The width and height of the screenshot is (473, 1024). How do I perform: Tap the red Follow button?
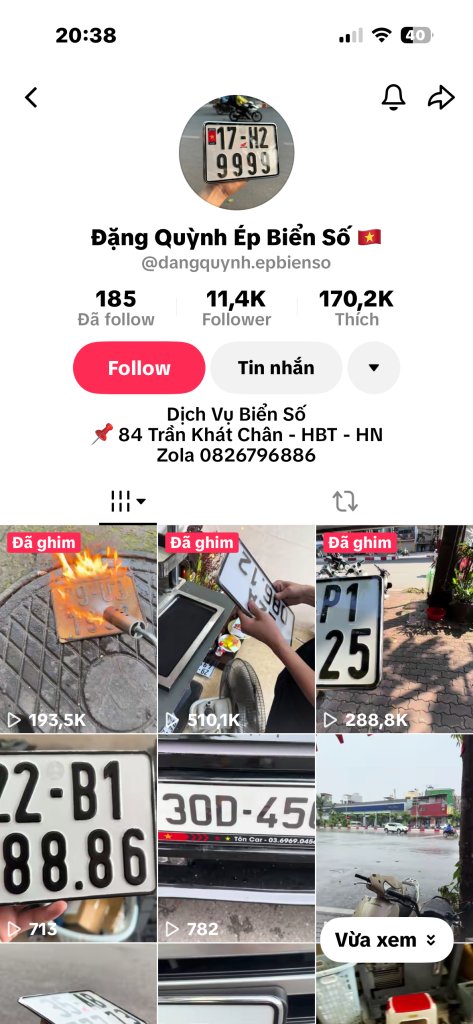(139, 368)
